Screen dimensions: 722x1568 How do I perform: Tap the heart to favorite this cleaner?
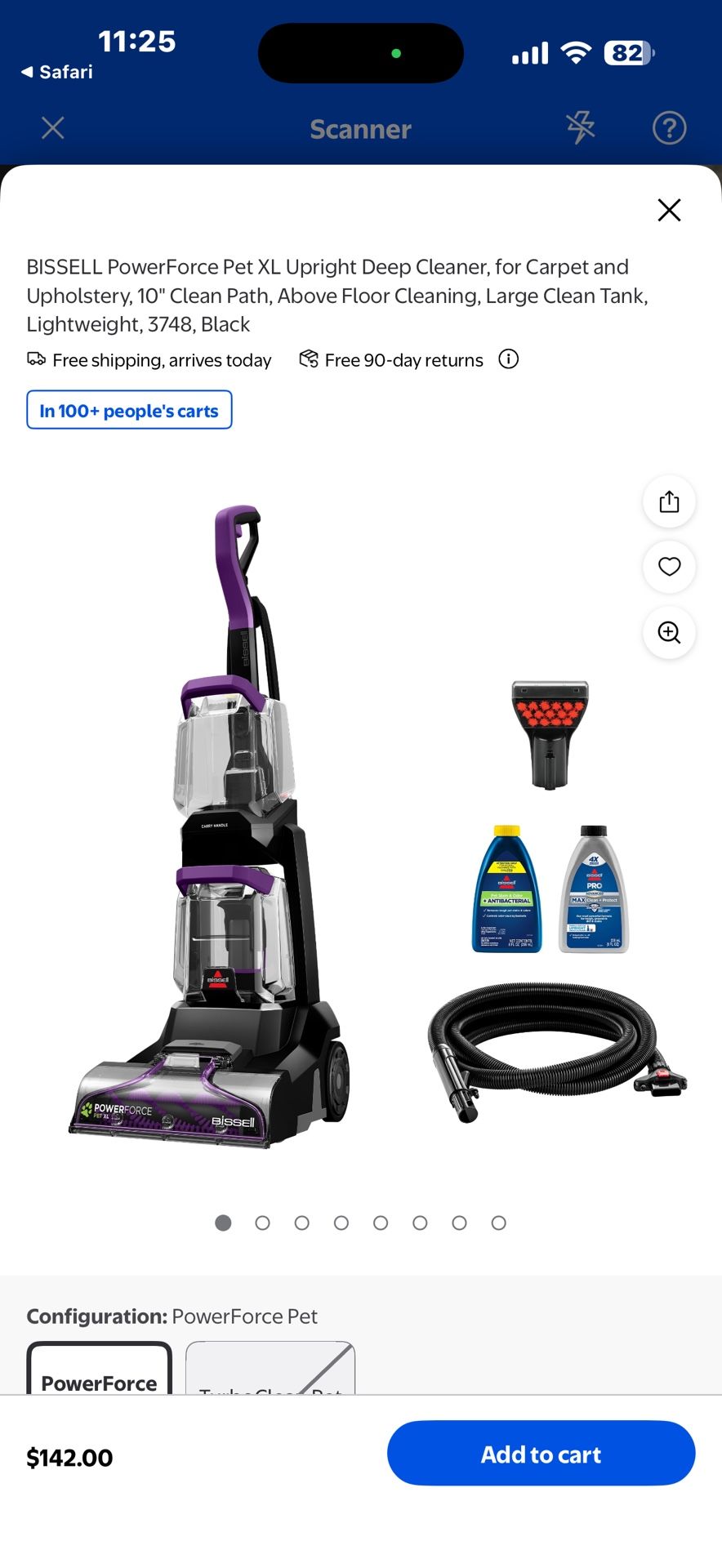pyautogui.click(x=669, y=567)
